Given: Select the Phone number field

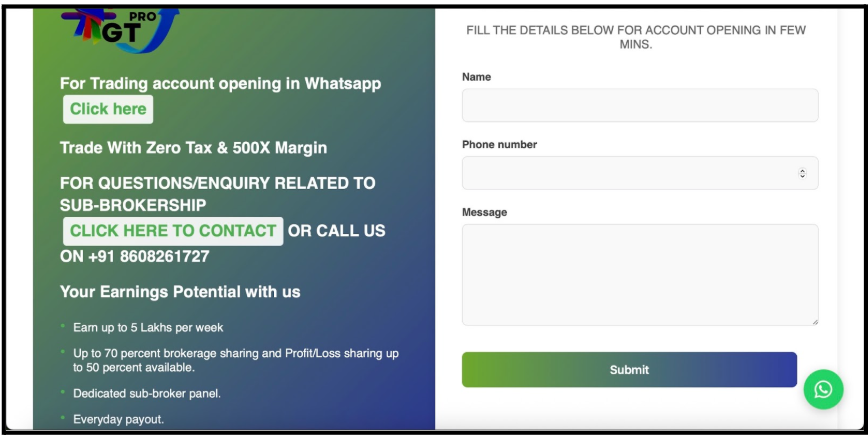Looking at the screenshot, I should [x=630, y=173].
